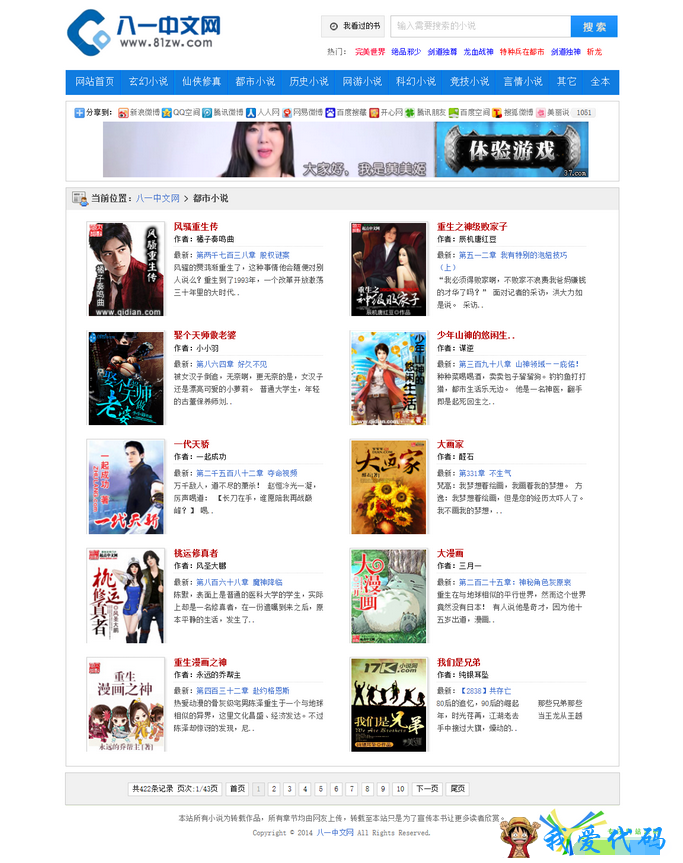Open the 全本 completed novels section

(600, 82)
